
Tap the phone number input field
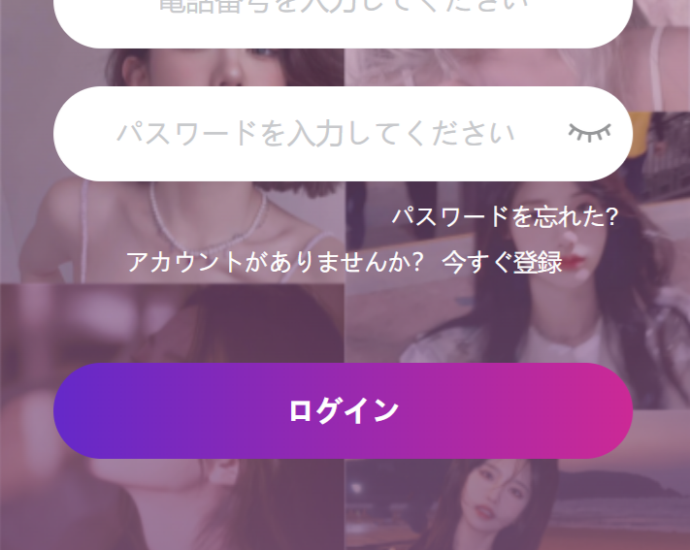coord(343,20)
